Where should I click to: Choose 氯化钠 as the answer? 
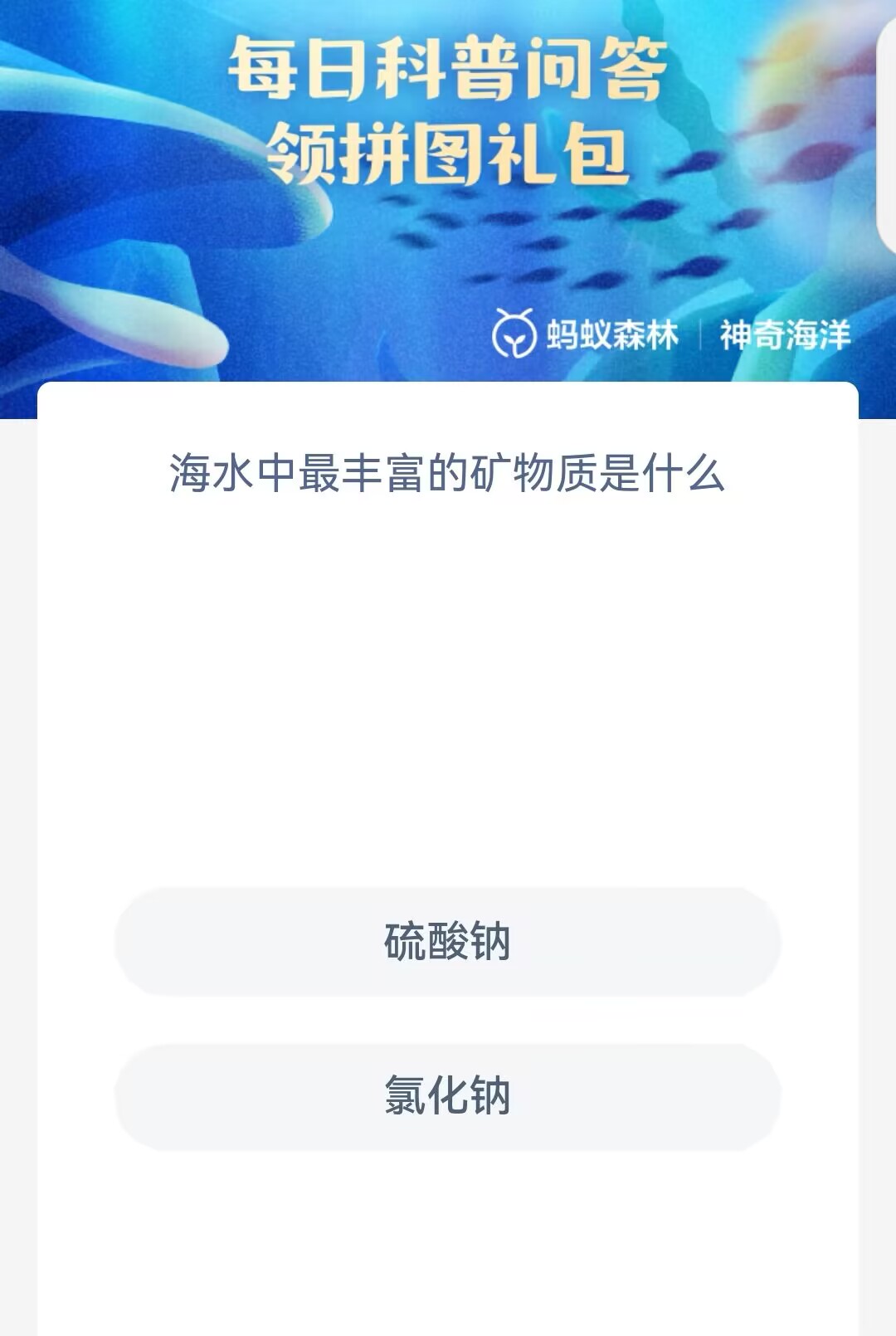click(447, 1096)
